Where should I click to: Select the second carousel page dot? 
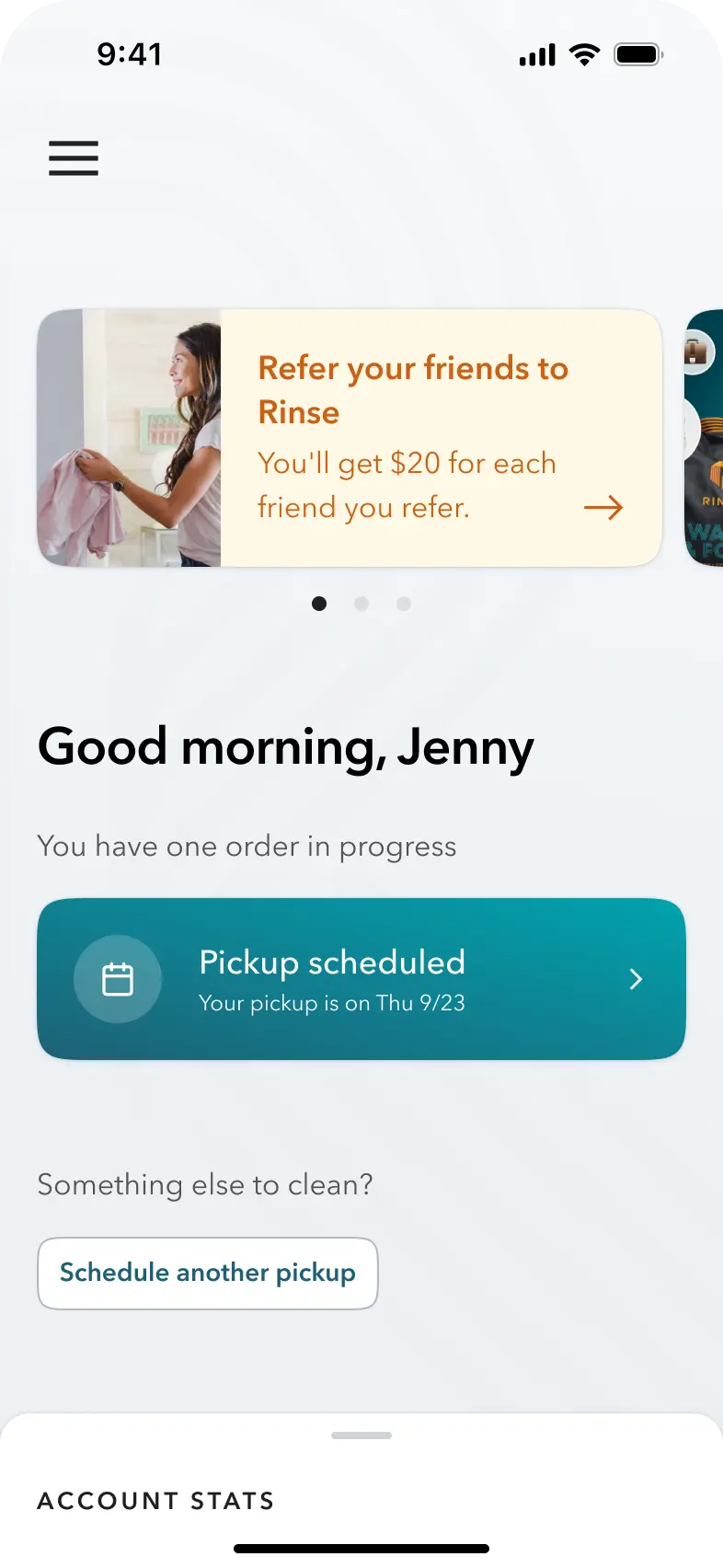[x=361, y=604]
